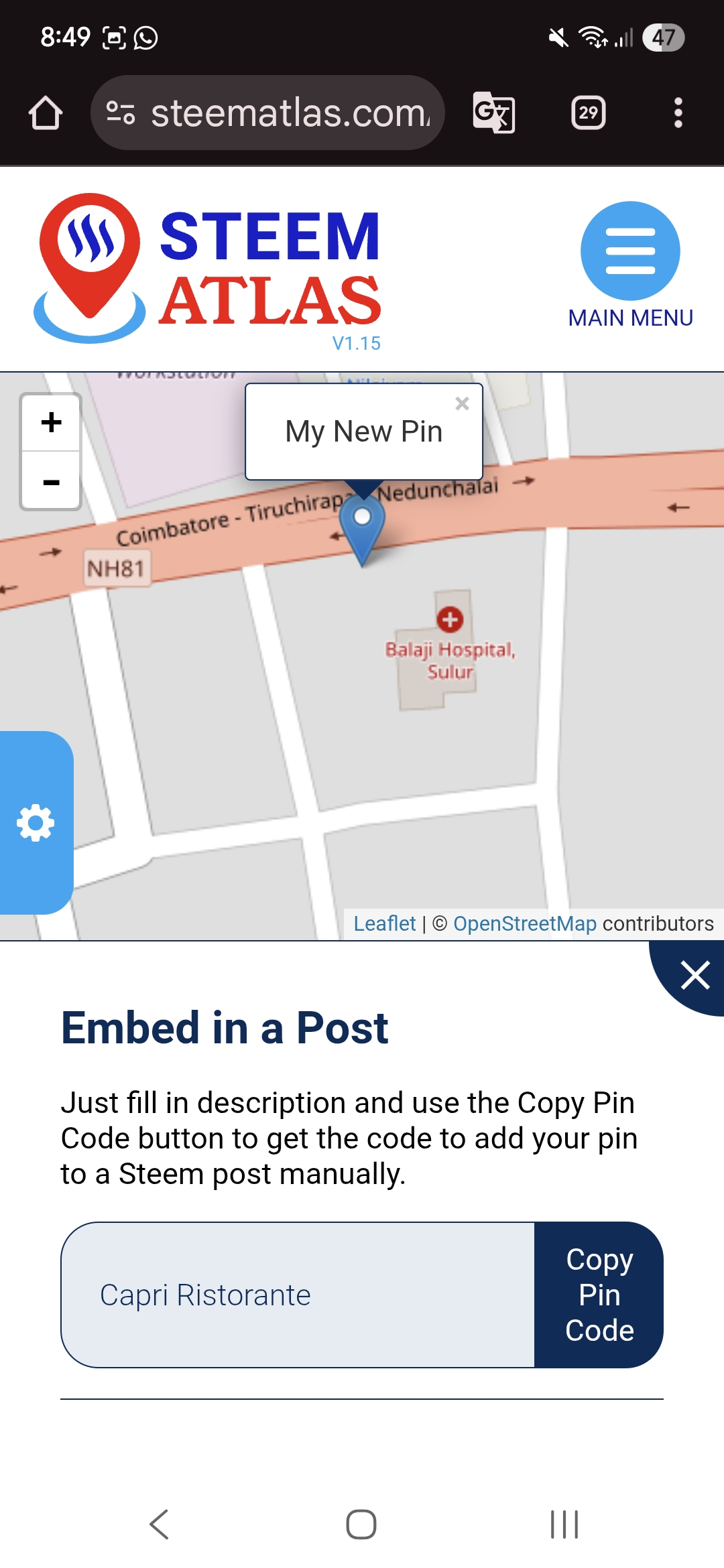This screenshot has height=1568, width=724.
Task: Zoom in on the map
Action: coord(51,423)
